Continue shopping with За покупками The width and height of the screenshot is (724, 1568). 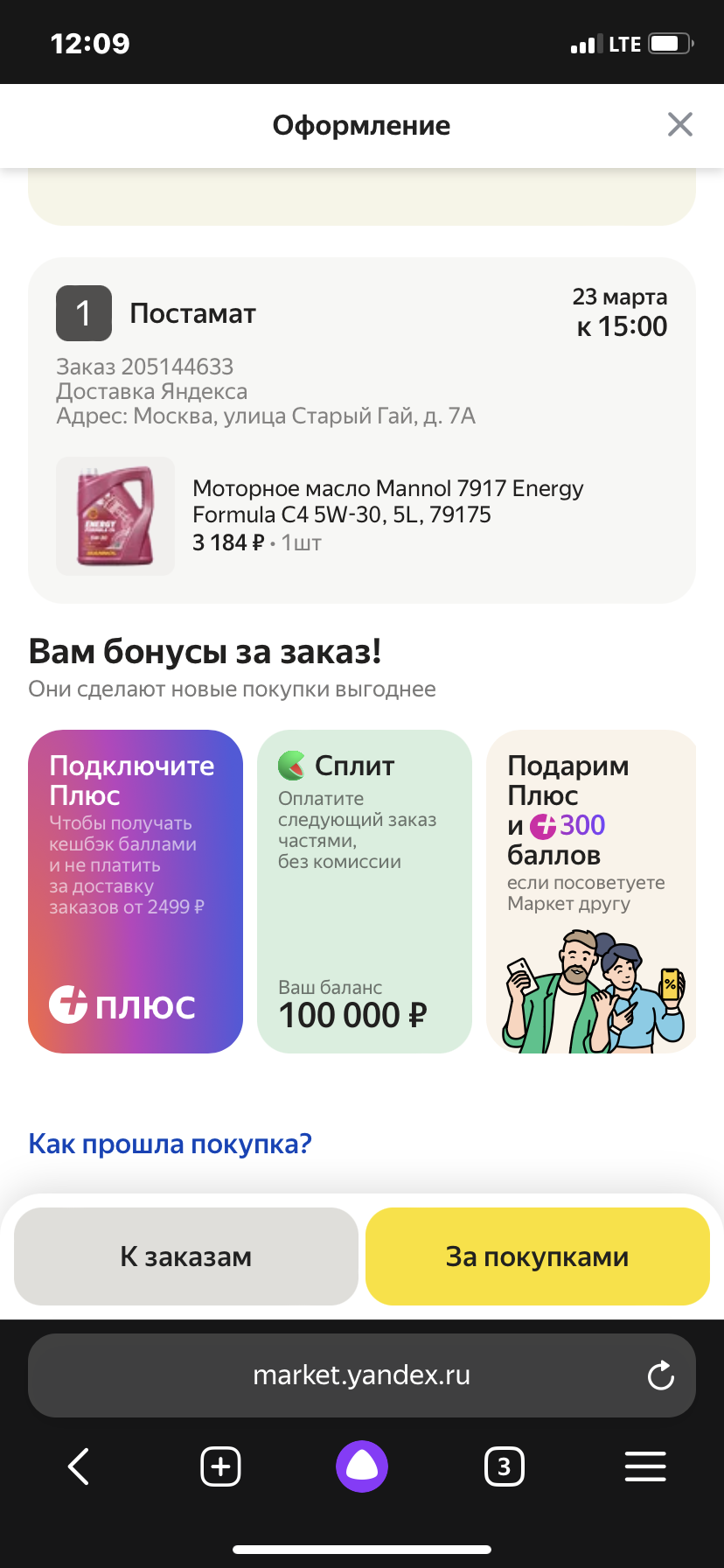(x=537, y=1256)
